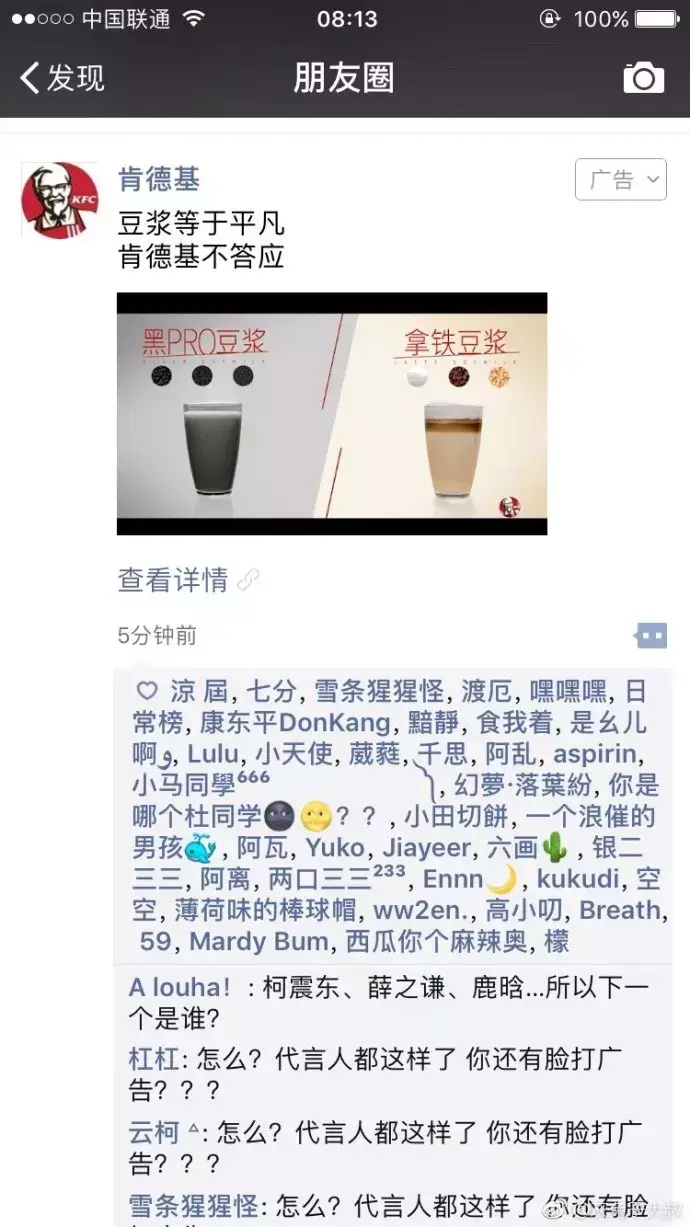Screen dimensions: 690x1227
Task: Open the like and comment button
Action: (650, 635)
